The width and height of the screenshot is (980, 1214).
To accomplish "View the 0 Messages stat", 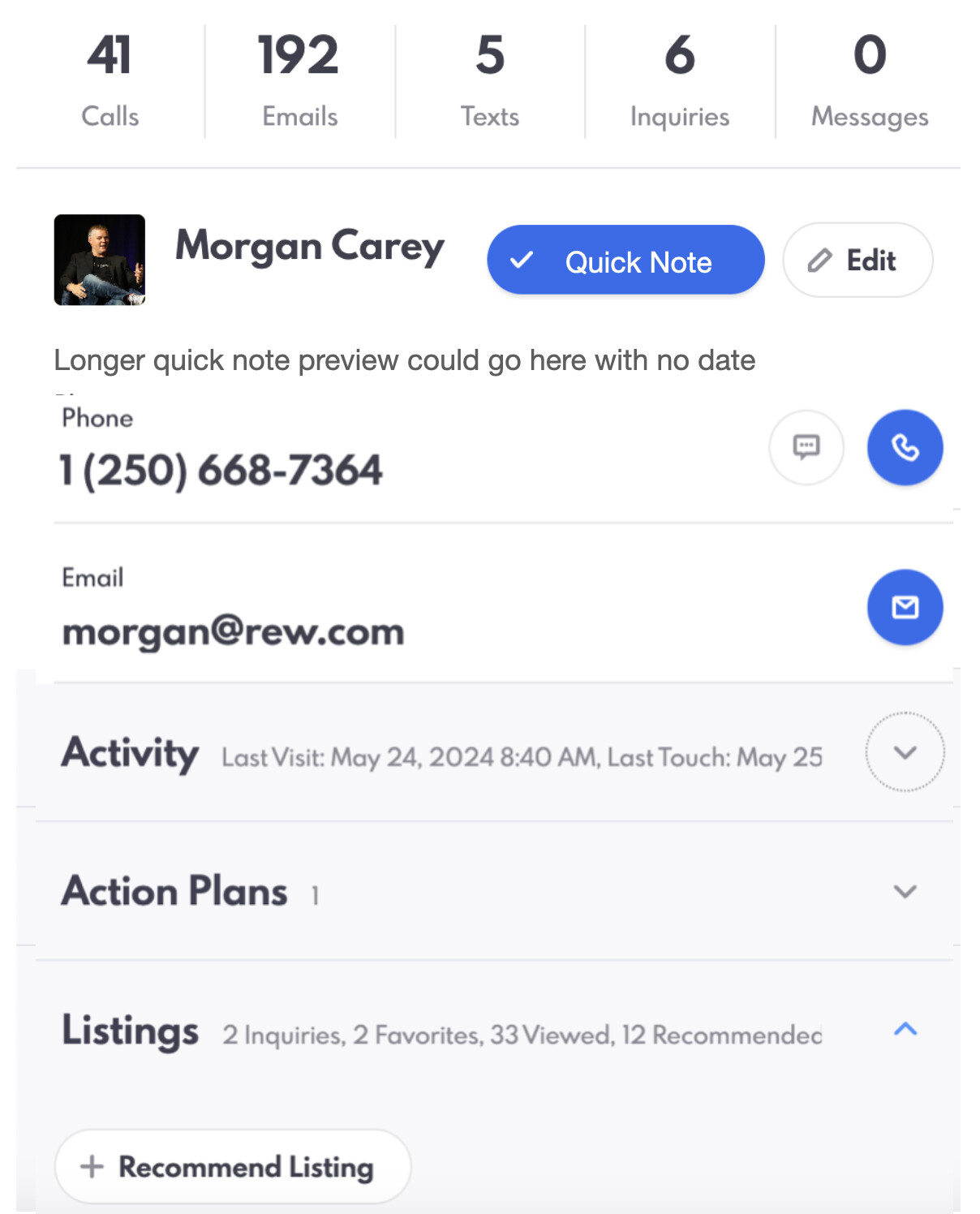I will 869,81.
